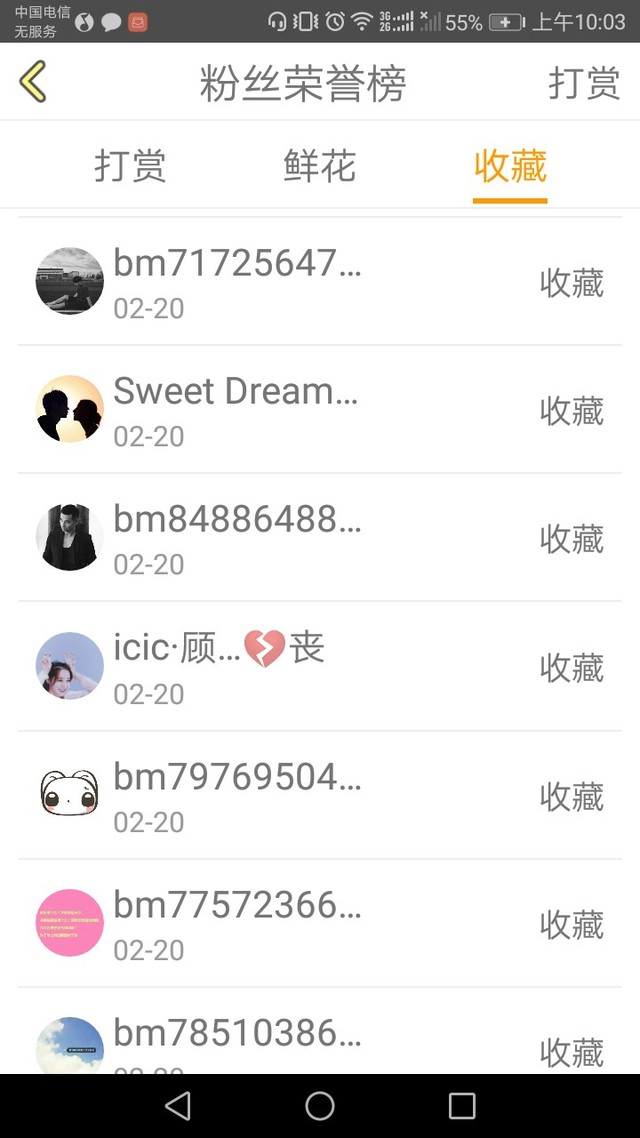Screen dimensions: 640x1138
Task: Open the icic·顾 user row
Action: 320,666
